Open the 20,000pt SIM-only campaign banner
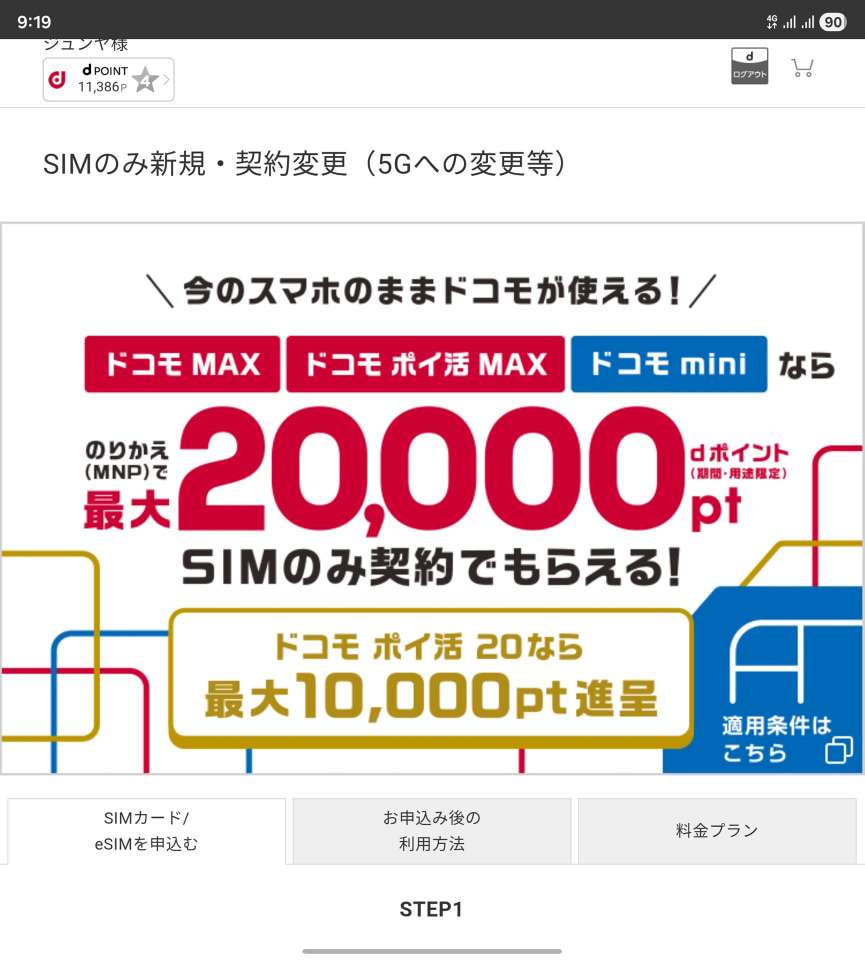The image size is (865, 960). pos(432,498)
